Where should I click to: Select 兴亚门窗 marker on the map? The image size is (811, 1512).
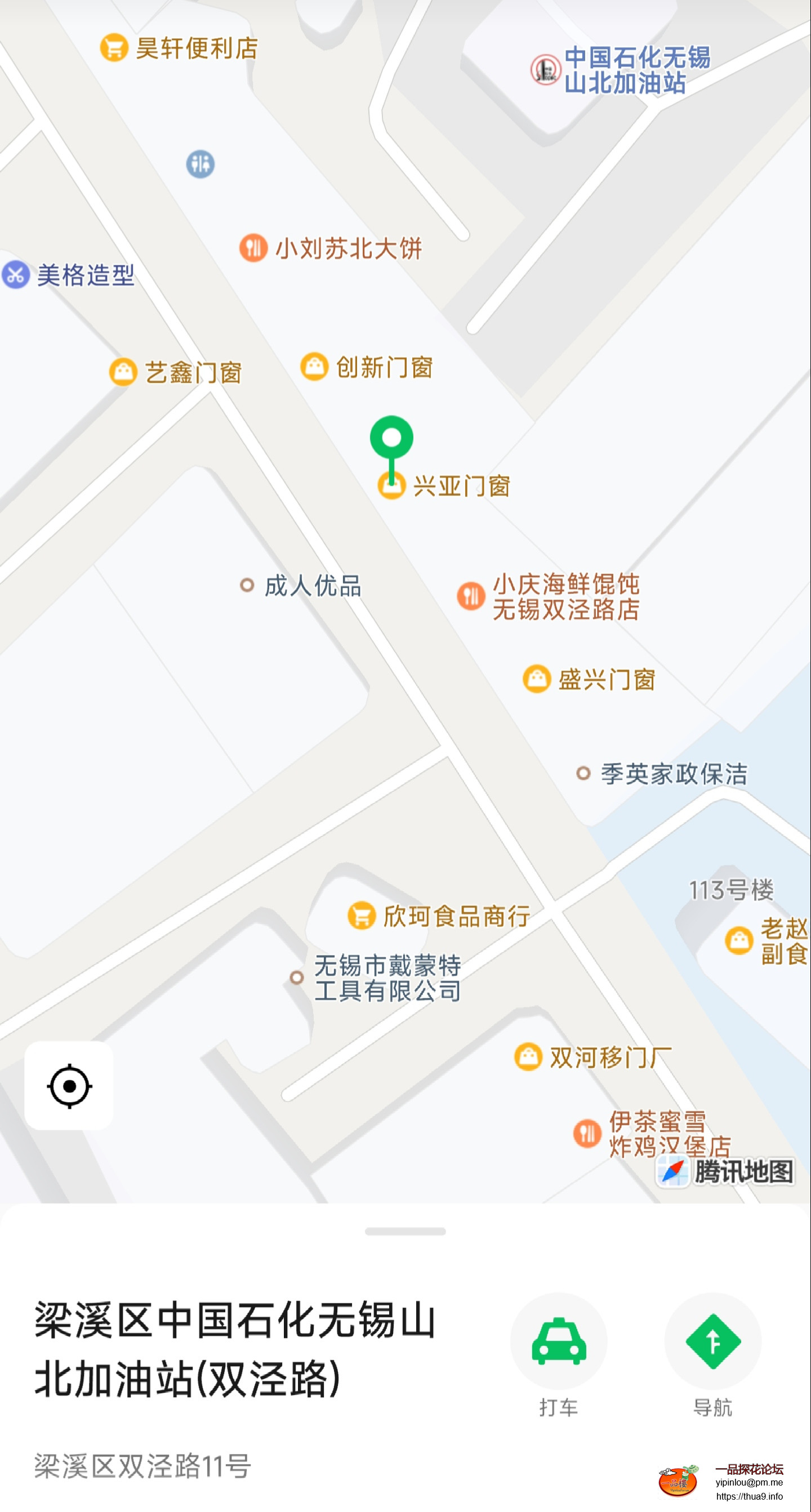(x=392, y=485)
